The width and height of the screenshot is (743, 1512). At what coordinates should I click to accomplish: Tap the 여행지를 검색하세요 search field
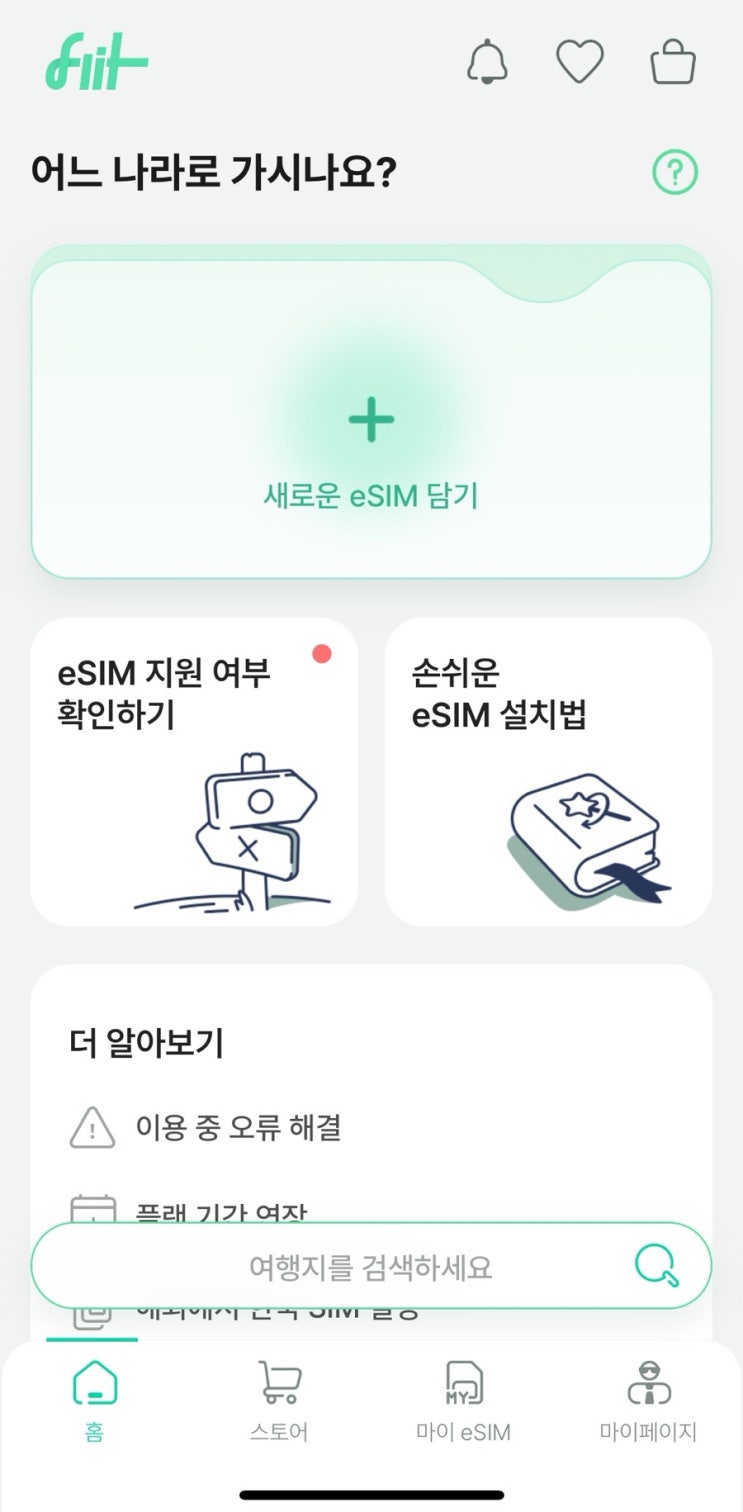(x=371, y=1266)
